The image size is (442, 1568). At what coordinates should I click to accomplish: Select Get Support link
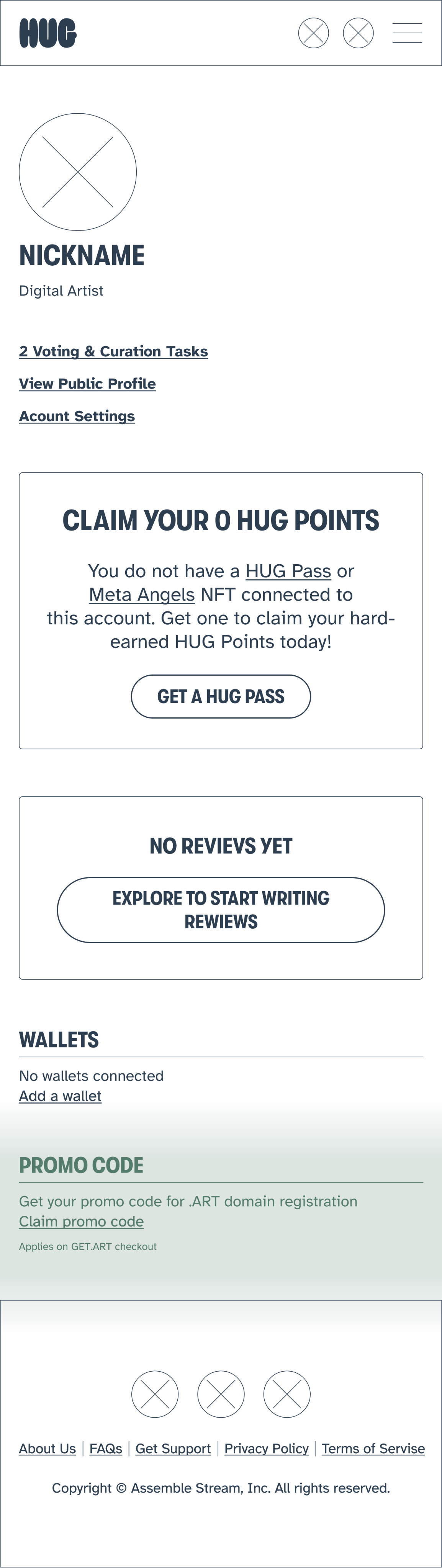click(x=173, y=1449)
